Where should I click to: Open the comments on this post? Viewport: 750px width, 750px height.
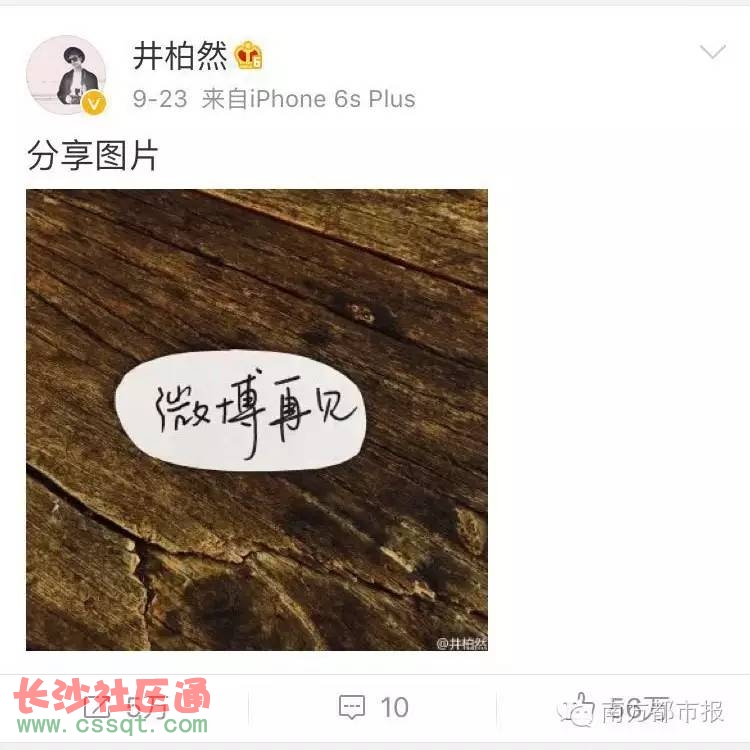click(374, 708)
